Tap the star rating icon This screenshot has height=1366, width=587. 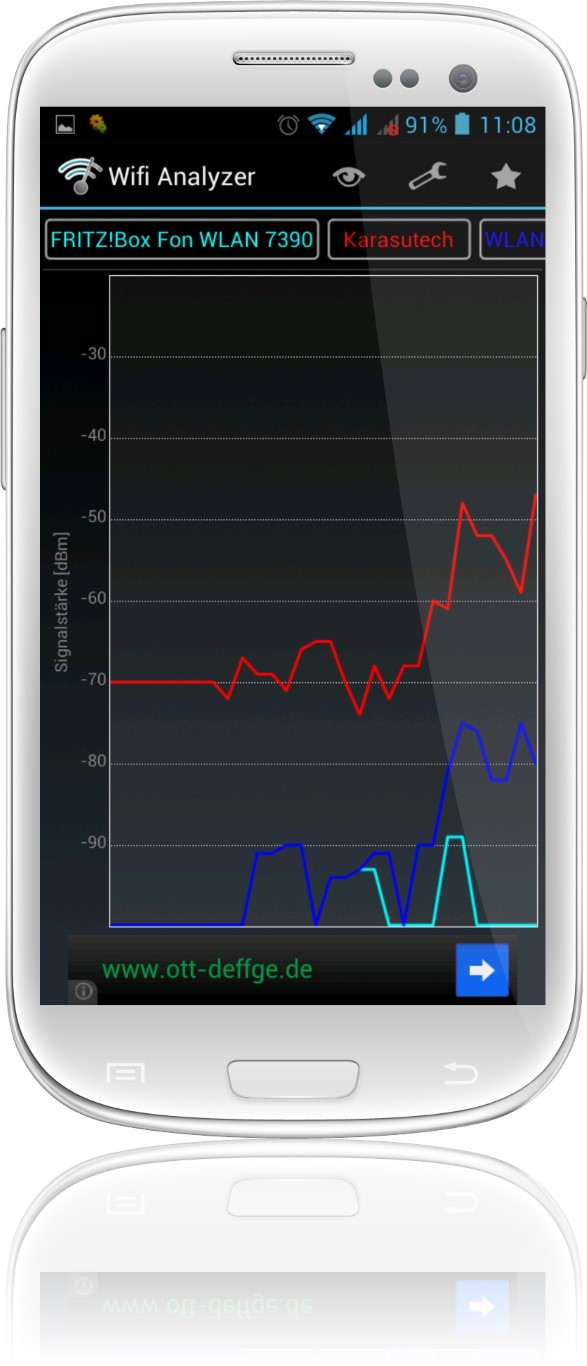[506, 177]
